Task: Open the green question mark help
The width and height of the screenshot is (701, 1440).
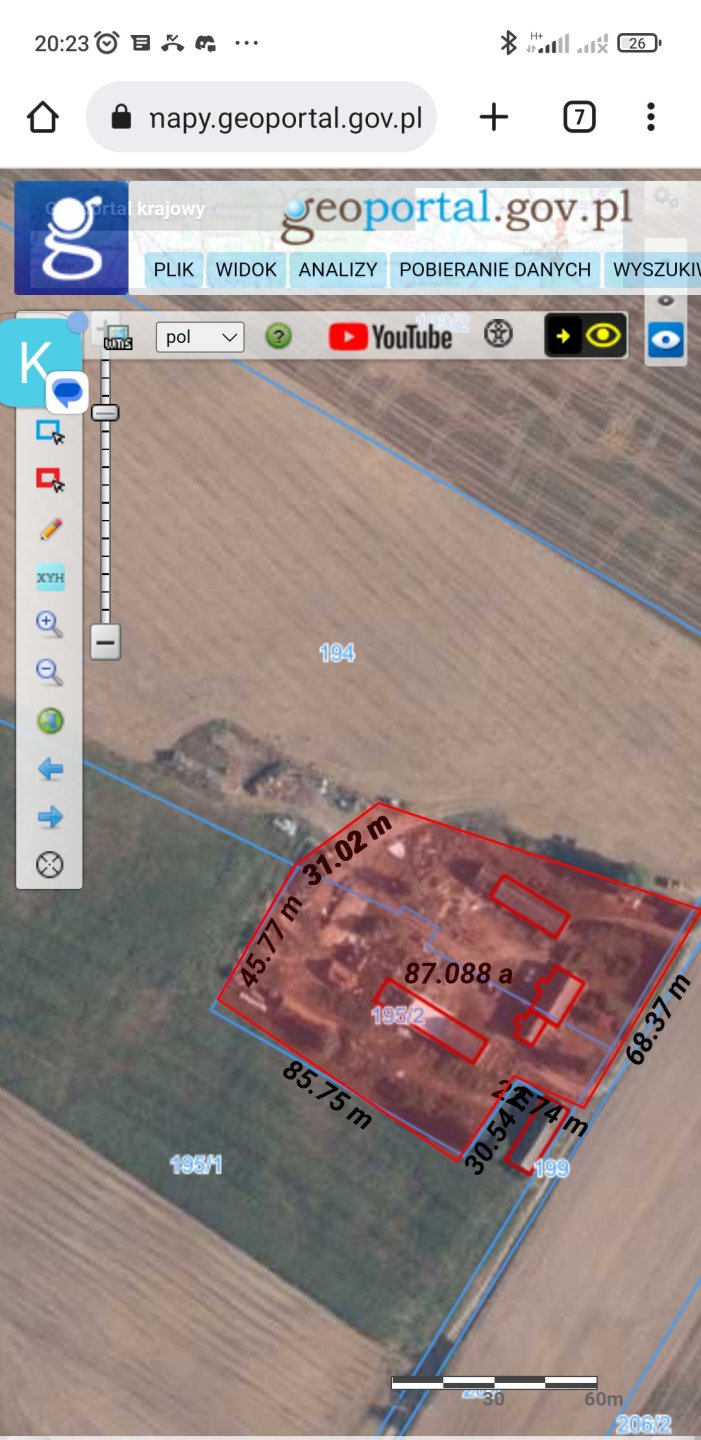Action: click(x=278, y=336)
